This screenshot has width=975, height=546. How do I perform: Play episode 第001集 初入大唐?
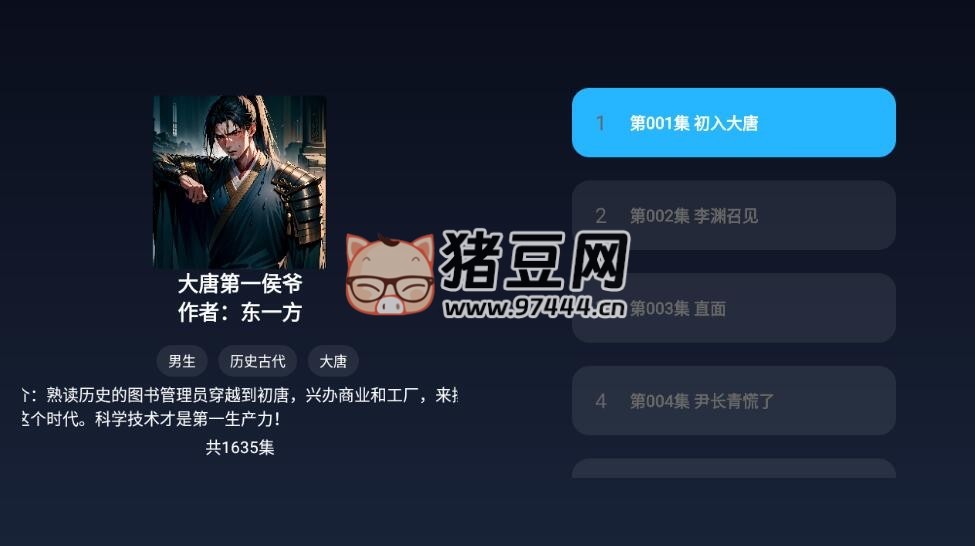point(733,123)
